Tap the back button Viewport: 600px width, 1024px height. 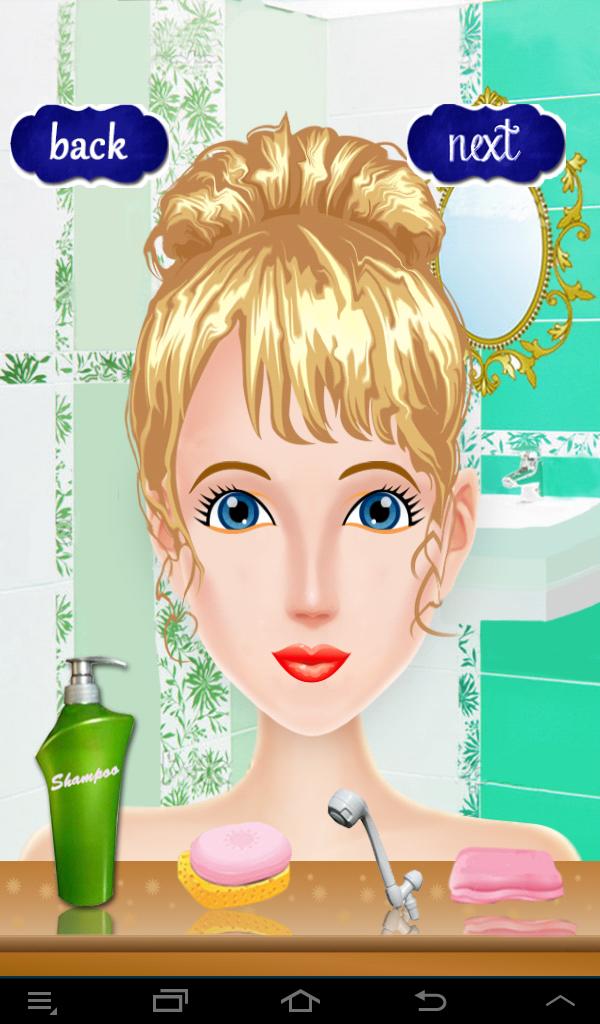pyautogui.click(x=88, y=145)
